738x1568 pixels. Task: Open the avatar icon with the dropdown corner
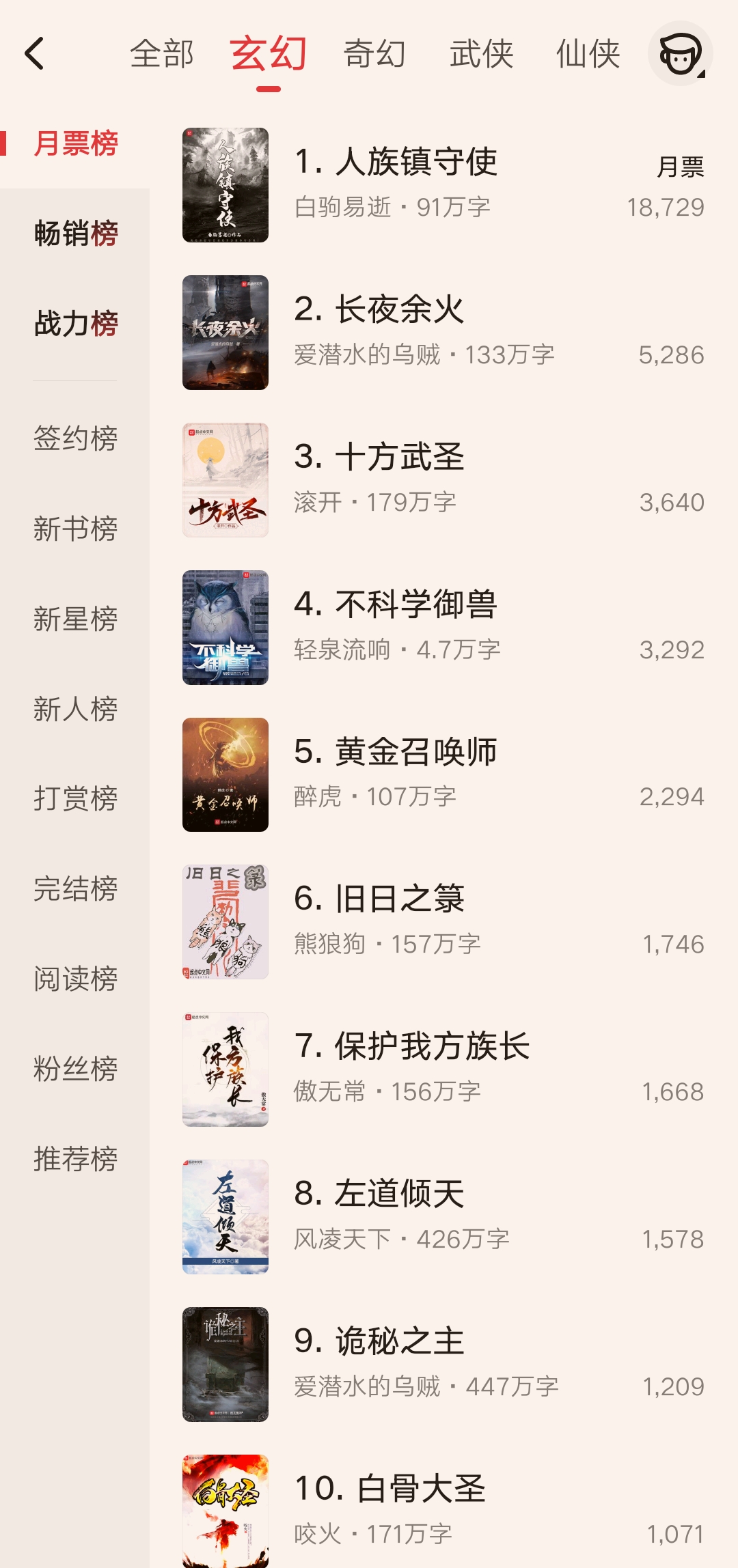coord(680,54)
